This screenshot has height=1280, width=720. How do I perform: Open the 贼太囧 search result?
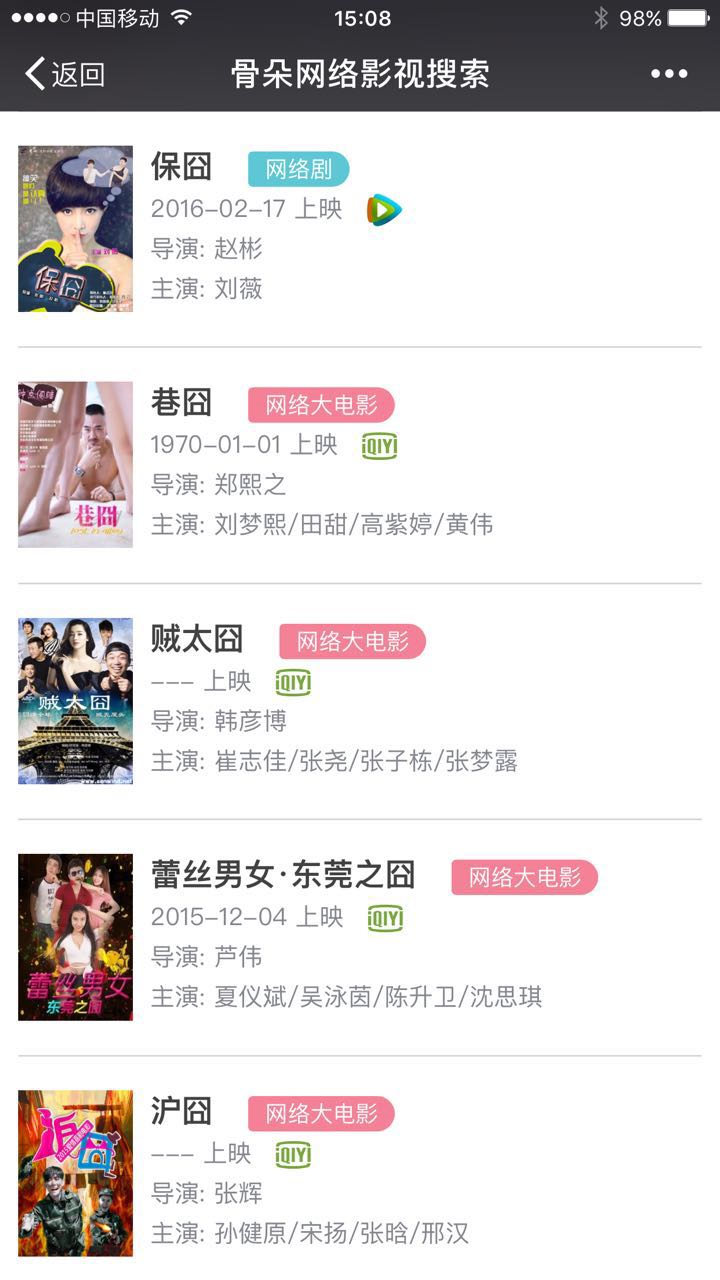[x=197, y=639]
